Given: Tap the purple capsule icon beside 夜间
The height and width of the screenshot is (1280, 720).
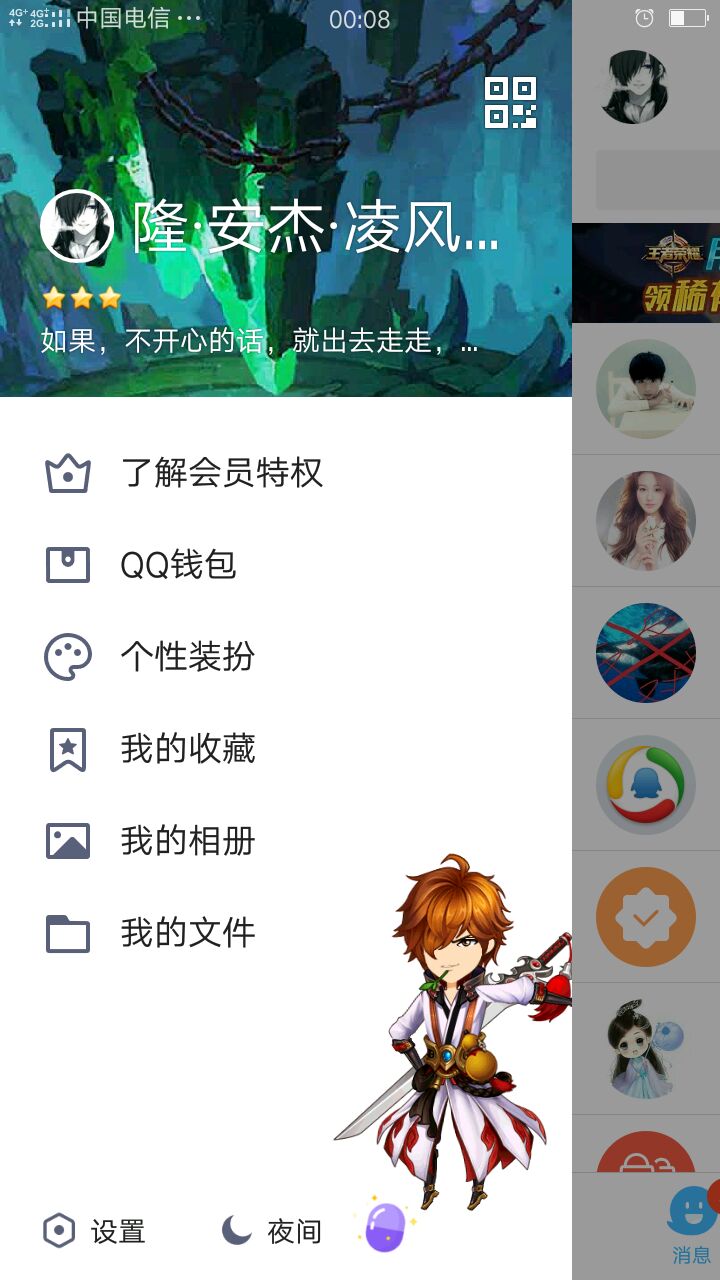Looking at the screenshot, I should [385, 1226].
